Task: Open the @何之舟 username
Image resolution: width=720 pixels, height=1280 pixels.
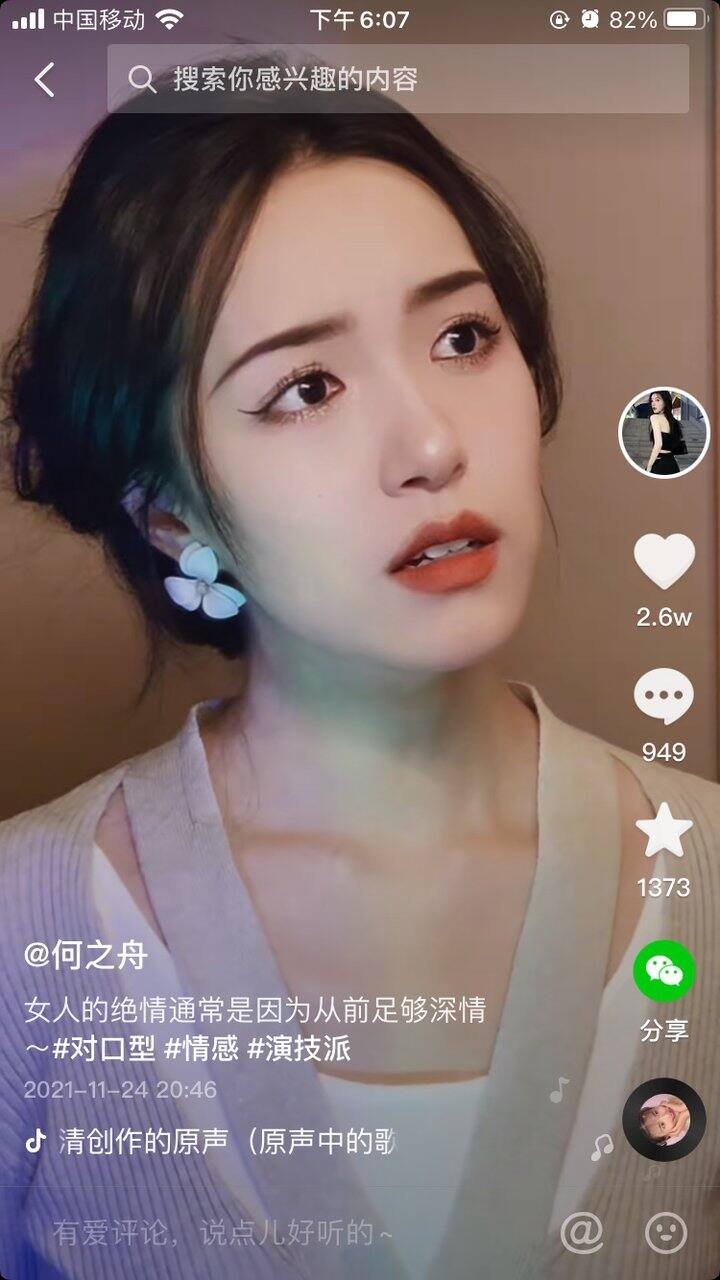Action: tap(86, 955)
